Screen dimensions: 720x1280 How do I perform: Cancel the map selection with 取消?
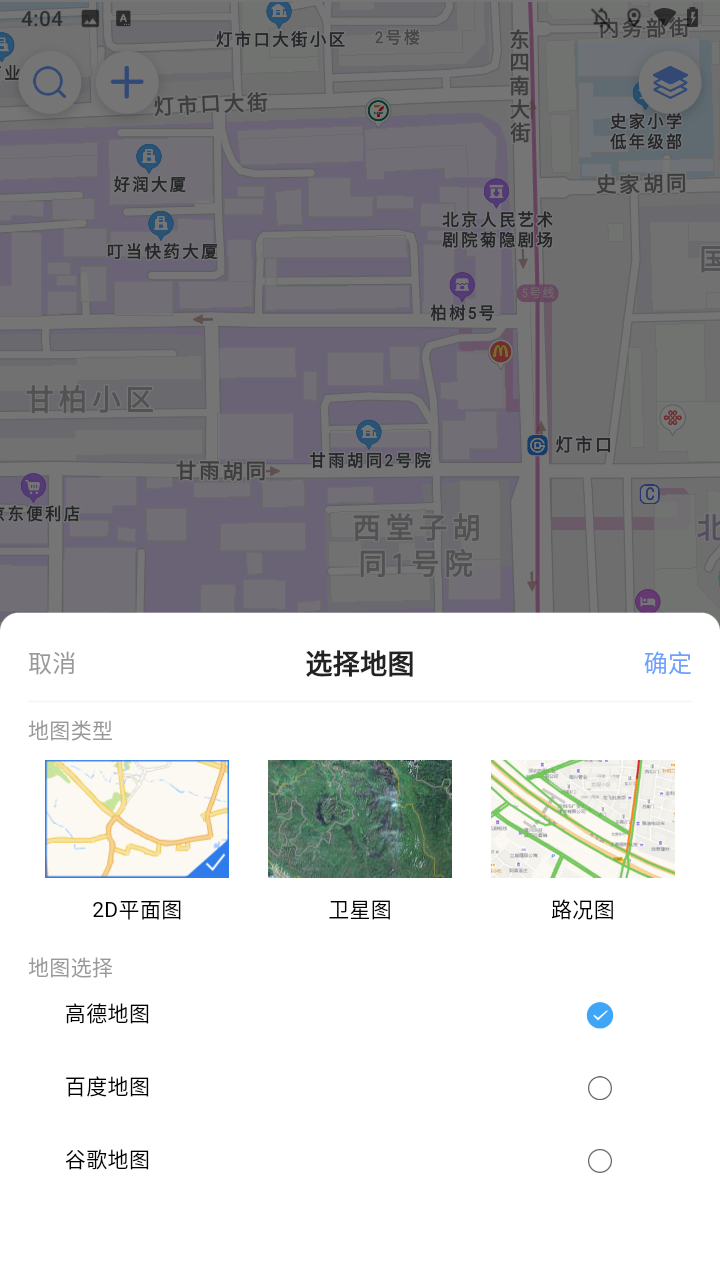(x=52, y=664)
